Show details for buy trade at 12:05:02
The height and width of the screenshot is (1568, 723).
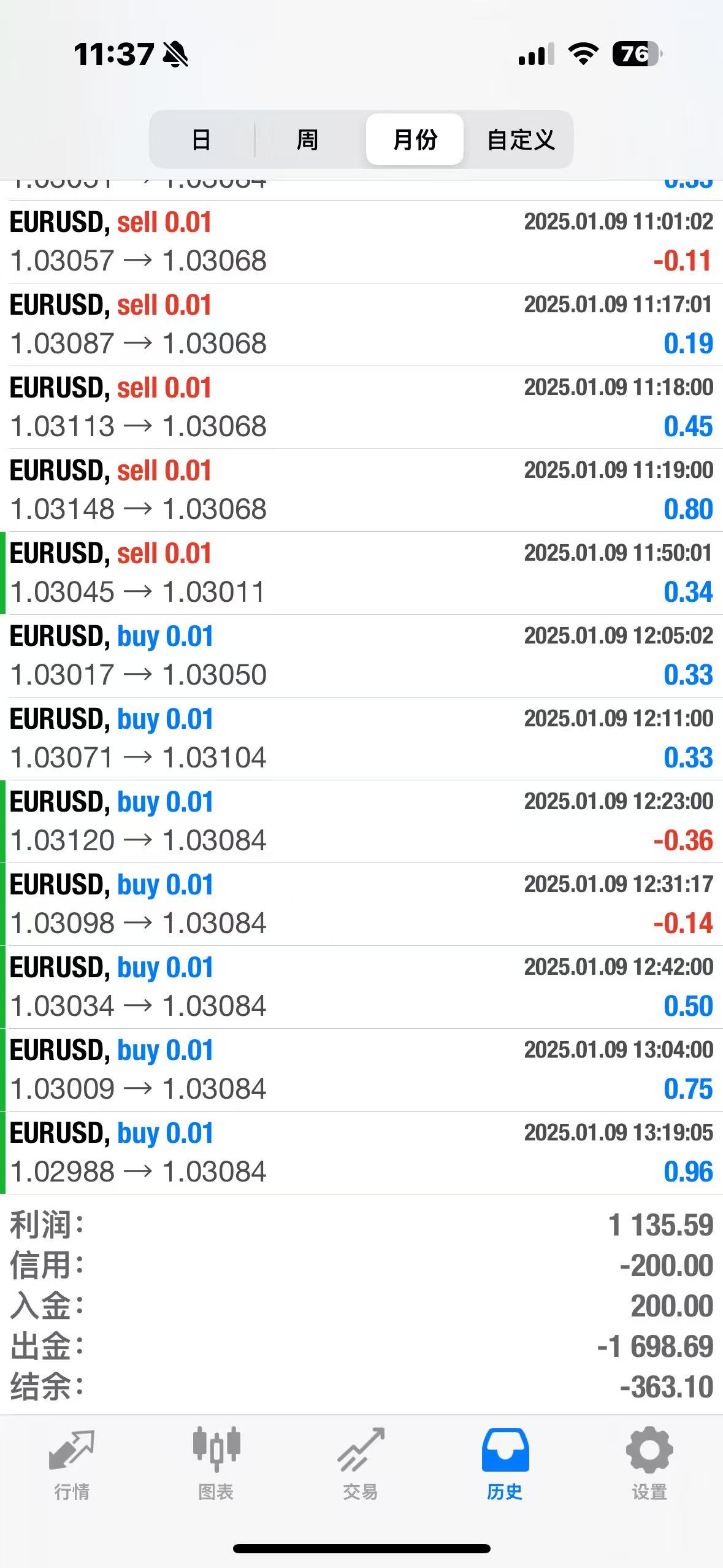361,656
